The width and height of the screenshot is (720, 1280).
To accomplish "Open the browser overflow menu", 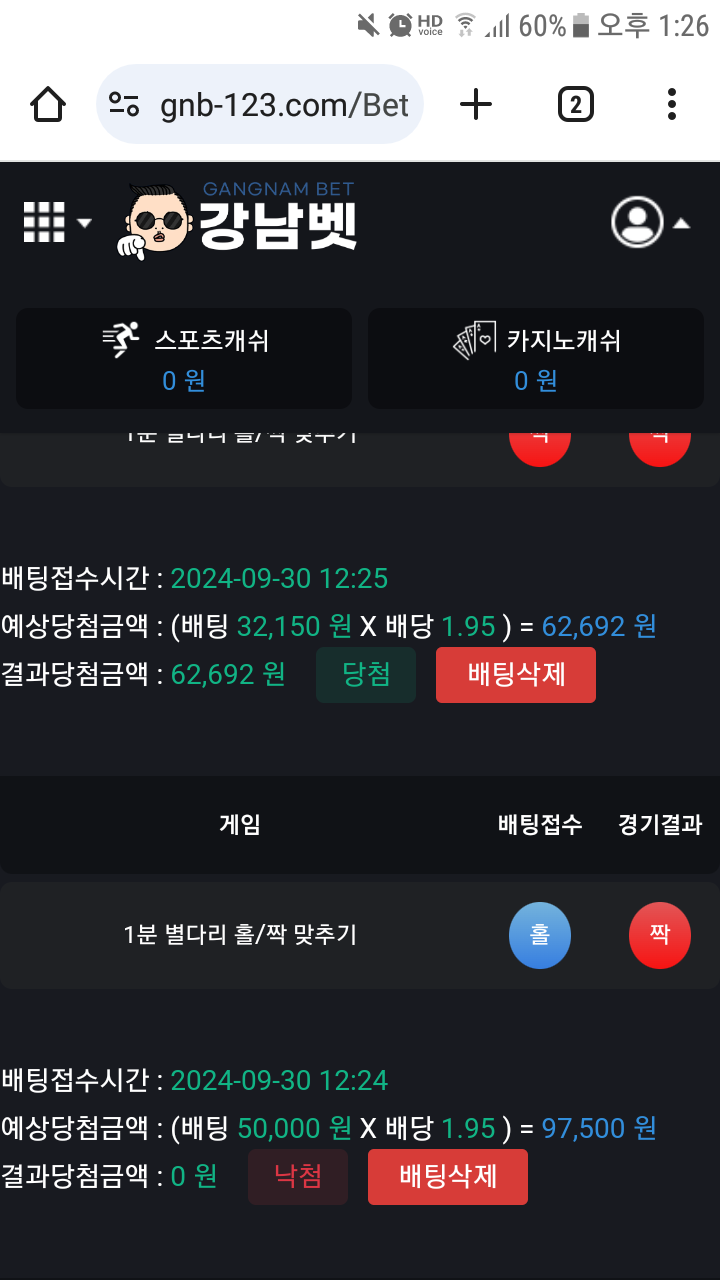I will coord(671,104).
